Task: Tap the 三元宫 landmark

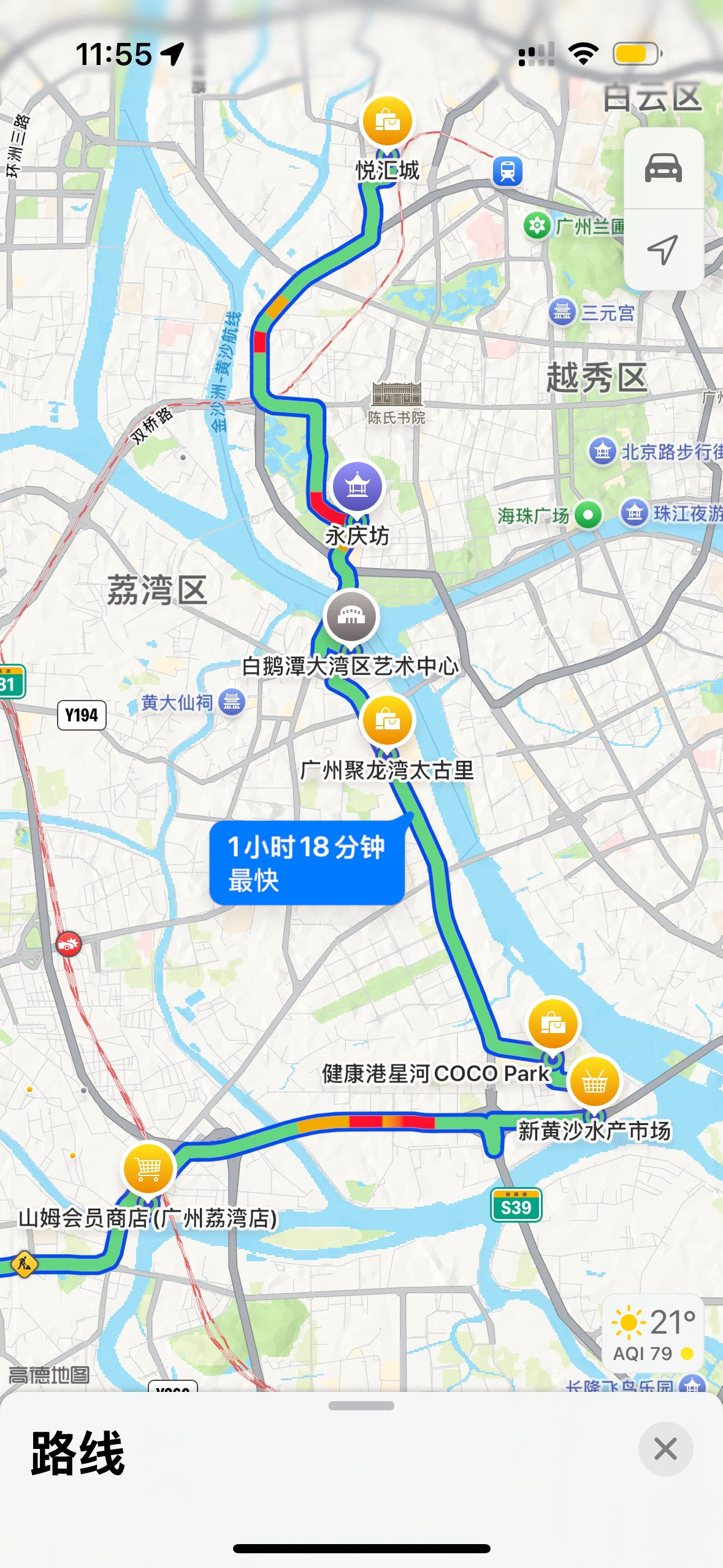Action: click(562, 312)
